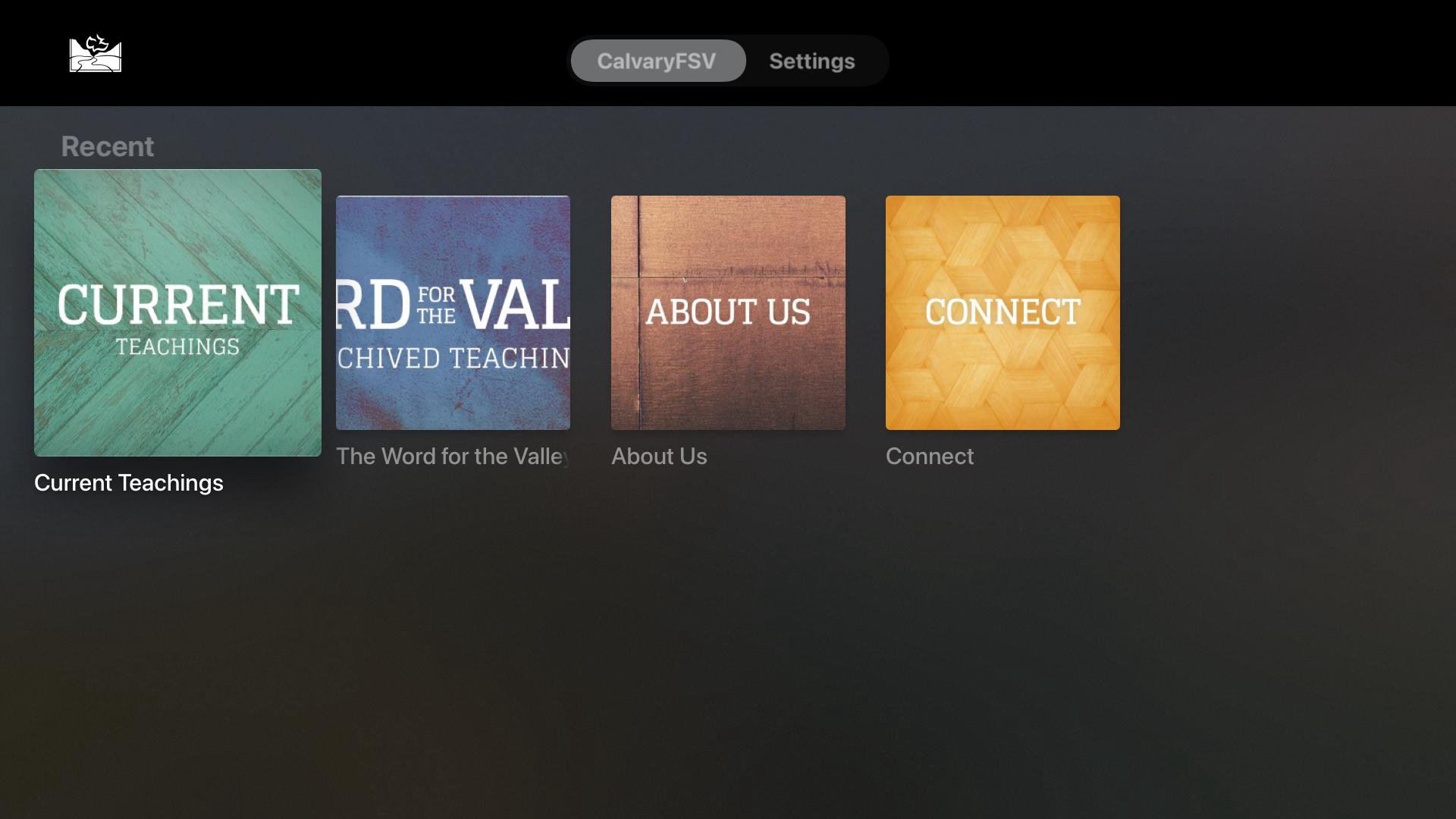Image resolution: width=1456 pixels, height=819 pixels.
Task: Switch to the Settings tab
Action: 811,61
